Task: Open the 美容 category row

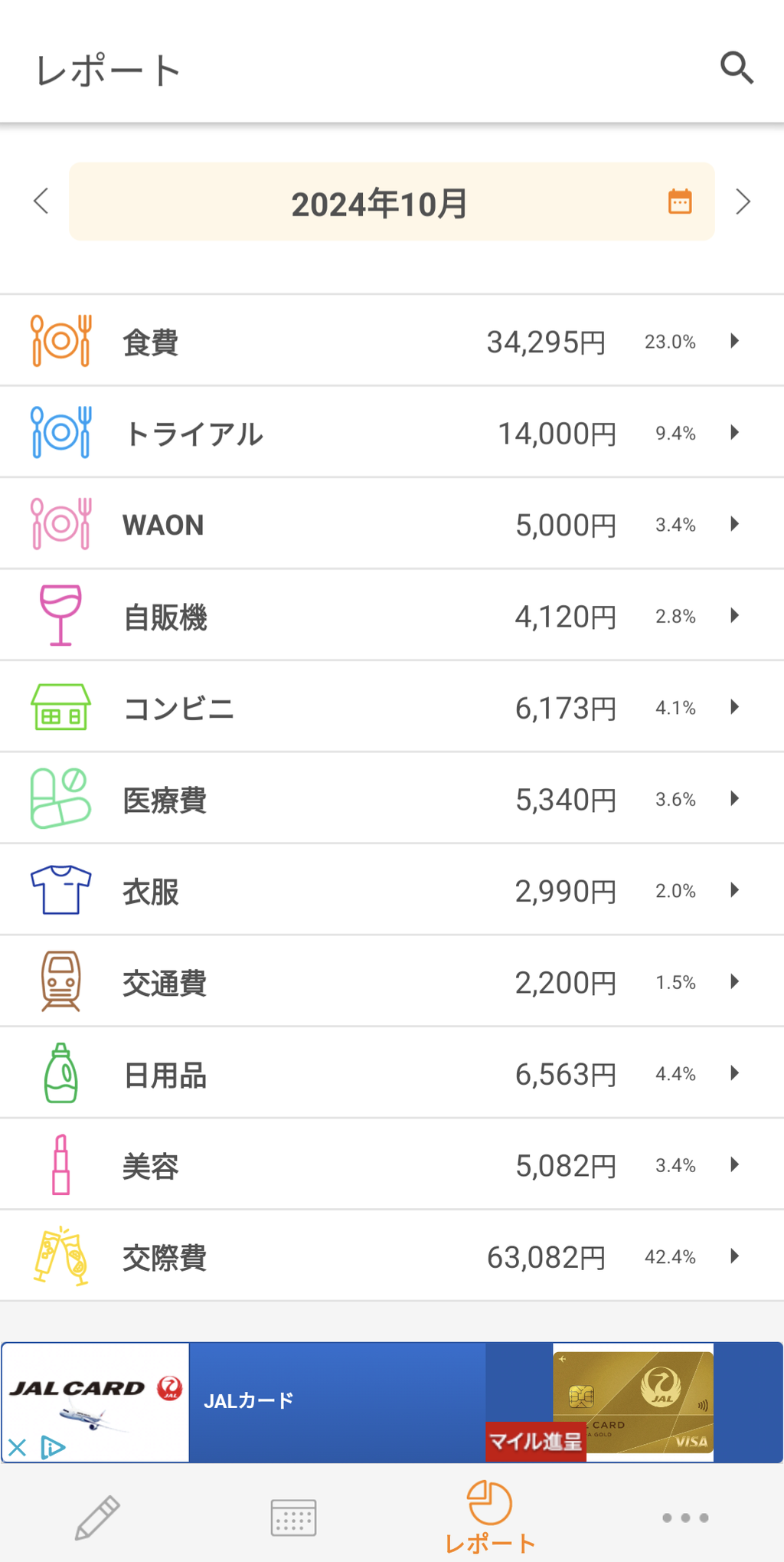Action: click(392, 1165)
